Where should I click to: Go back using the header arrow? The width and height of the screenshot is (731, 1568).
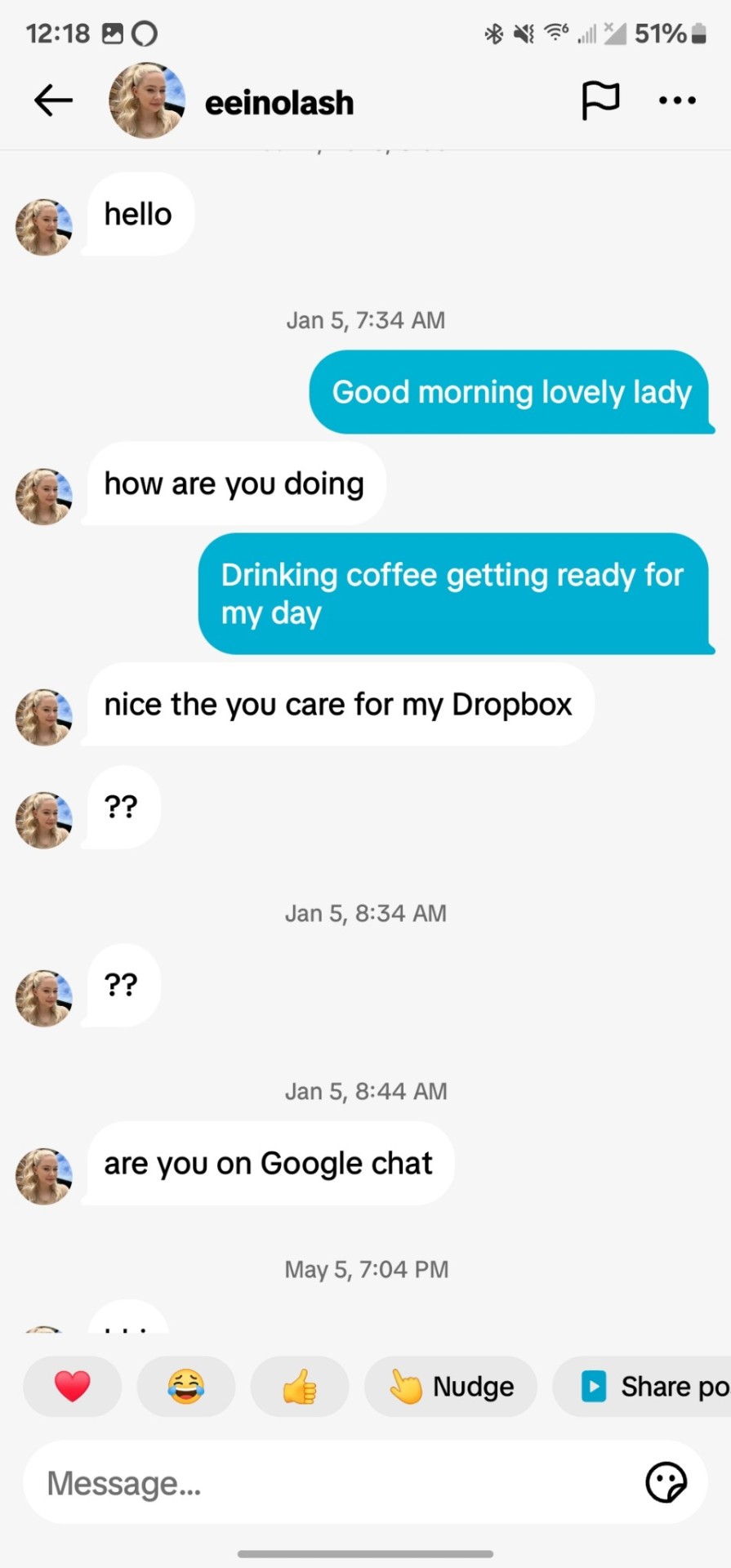[54, 101]
